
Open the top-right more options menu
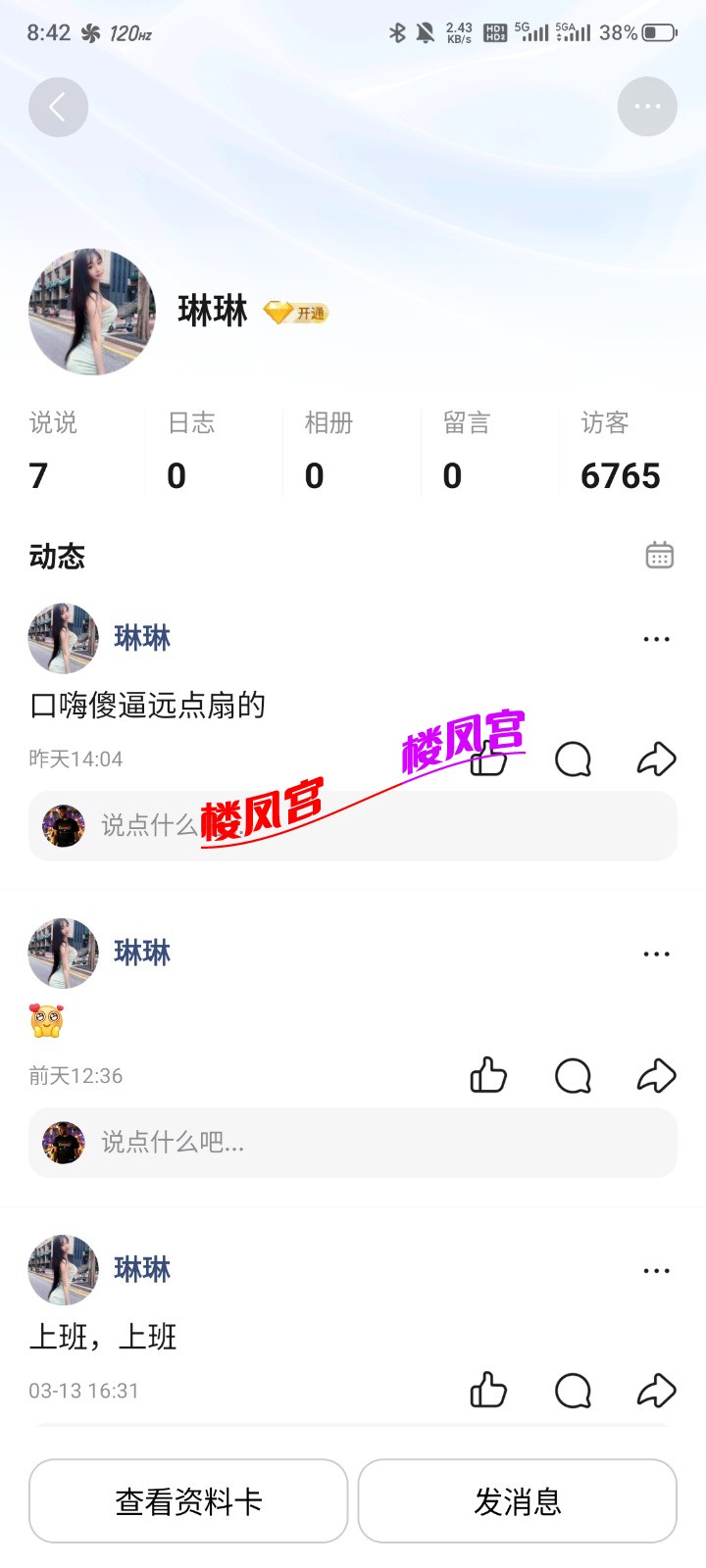pyautogui.click(x=647, y=107)
